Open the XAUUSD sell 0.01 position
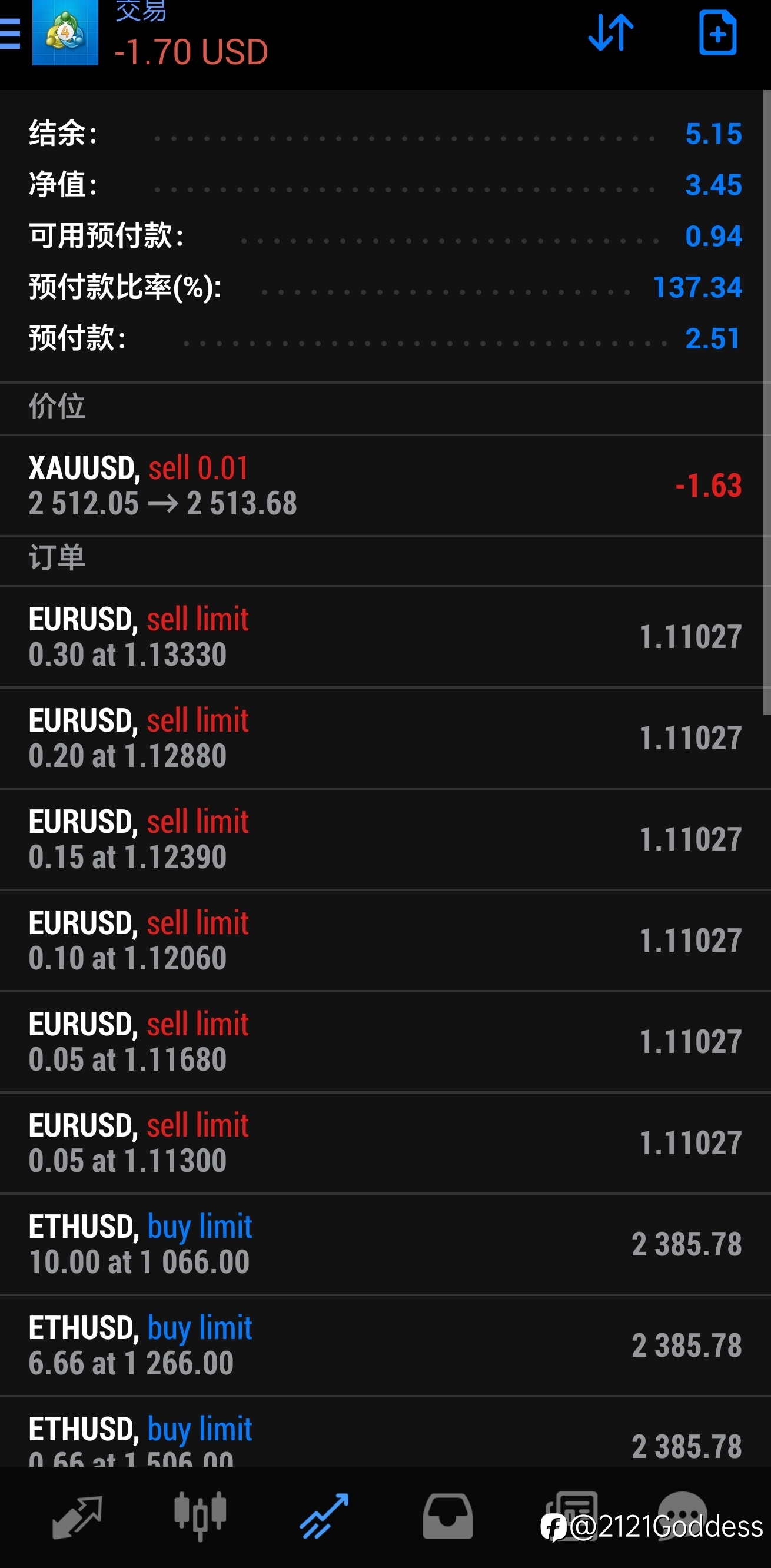 point(385,486)
